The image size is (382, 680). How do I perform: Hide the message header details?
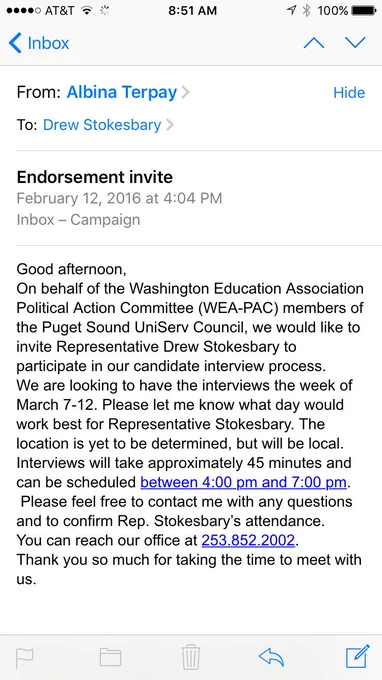click(349, 93)
